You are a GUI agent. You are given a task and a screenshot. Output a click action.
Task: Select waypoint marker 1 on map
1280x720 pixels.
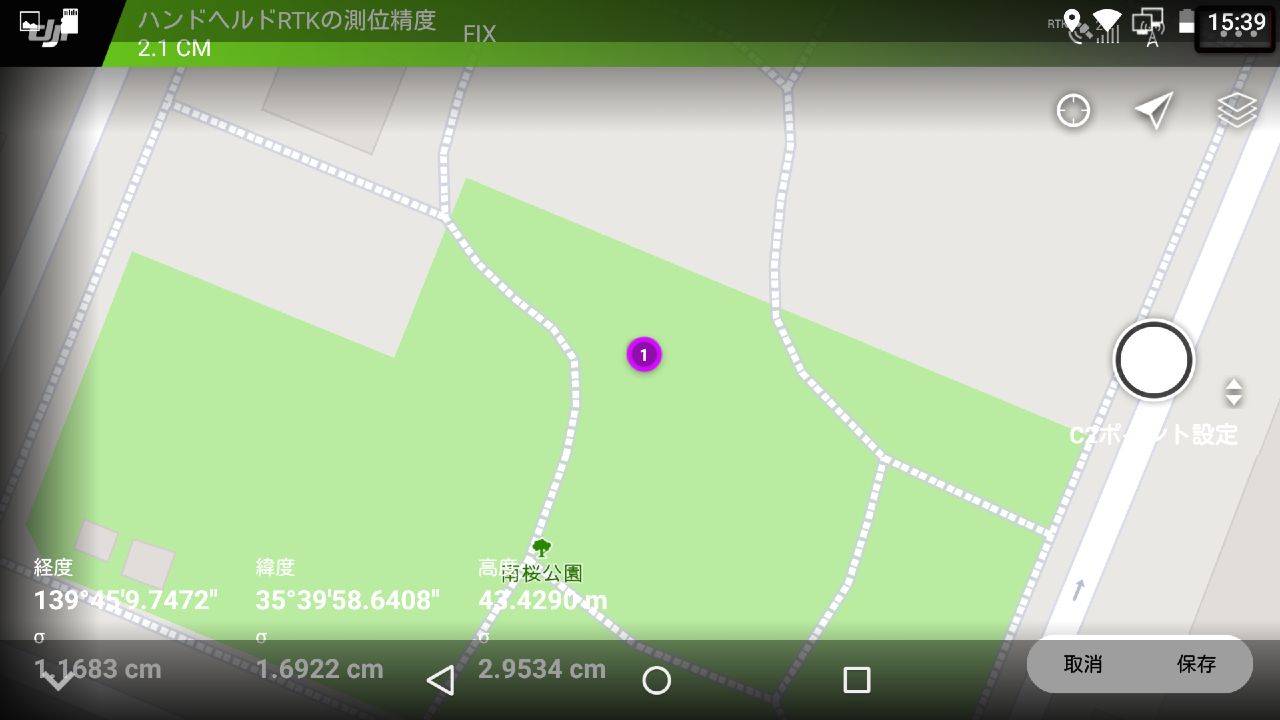tap(644, 354)
